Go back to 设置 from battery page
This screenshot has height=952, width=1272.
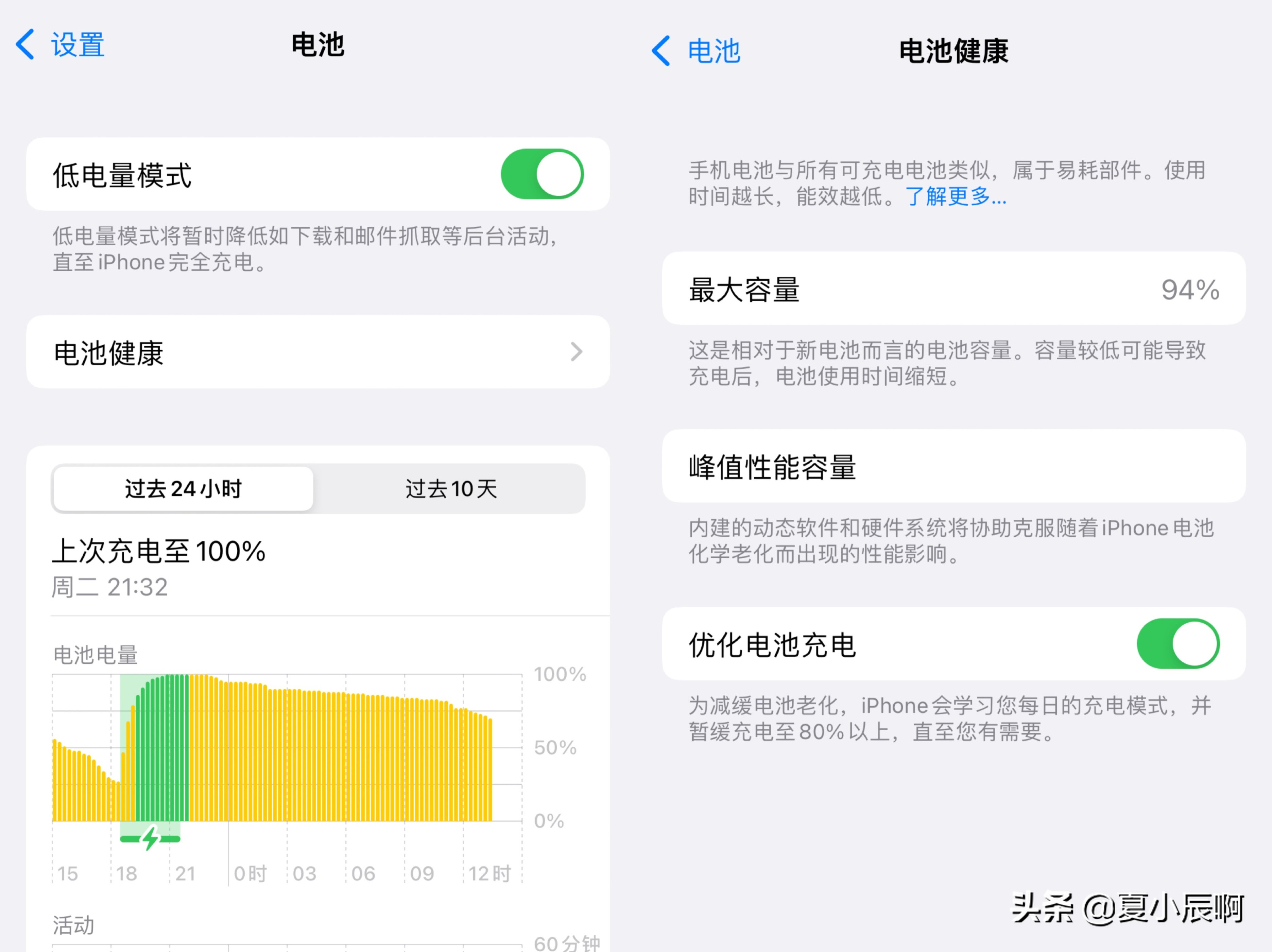click(x=61, y=45)
